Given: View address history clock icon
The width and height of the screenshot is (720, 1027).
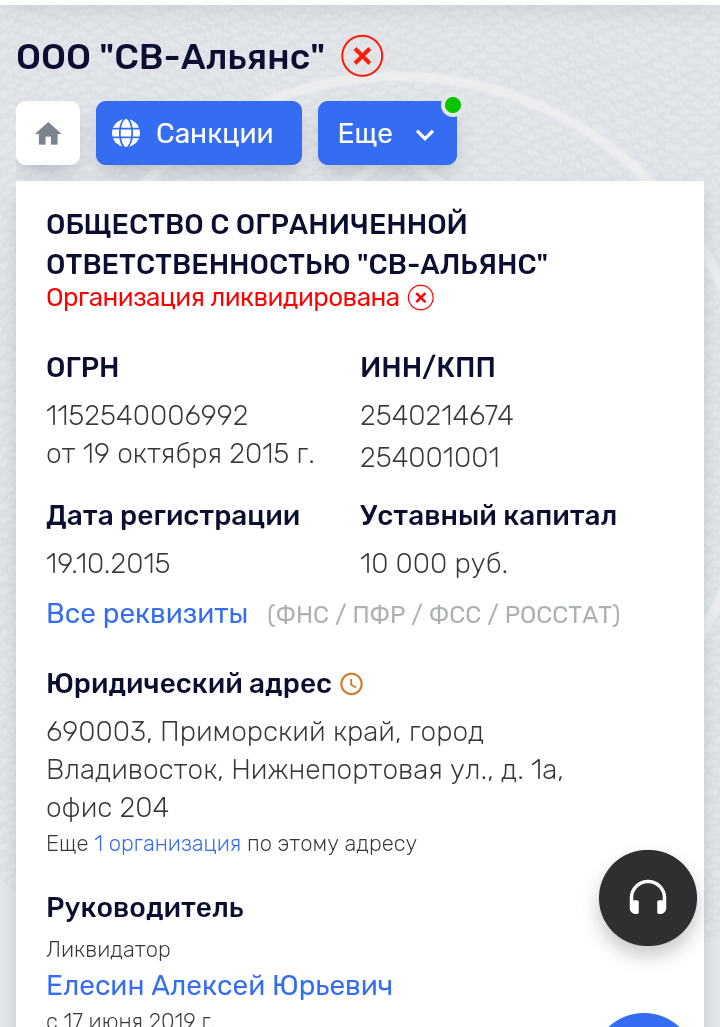Looking at the screenshot, I should (x=352, y=684).
